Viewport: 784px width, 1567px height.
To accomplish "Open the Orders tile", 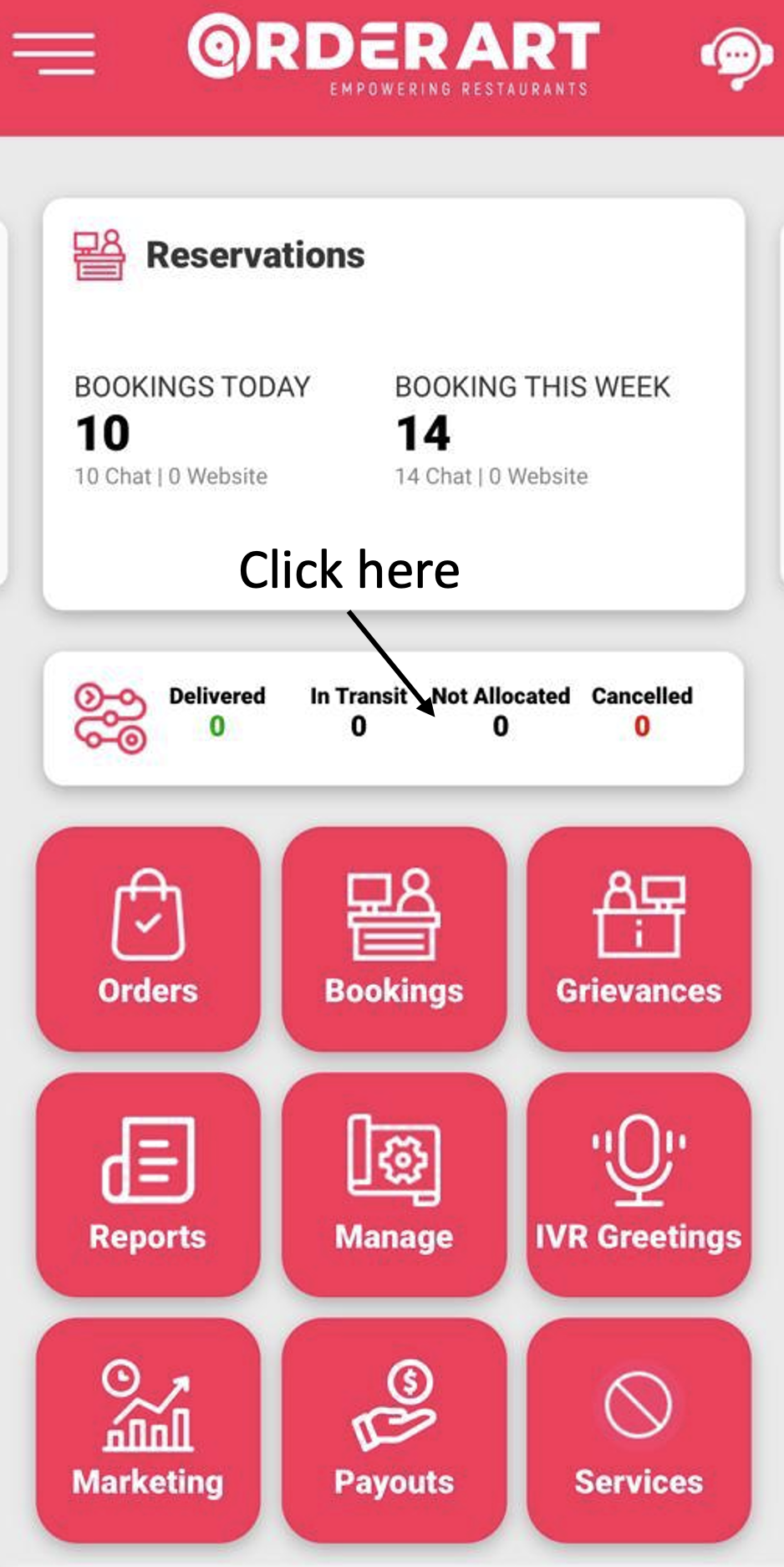I will click(148, 938).
